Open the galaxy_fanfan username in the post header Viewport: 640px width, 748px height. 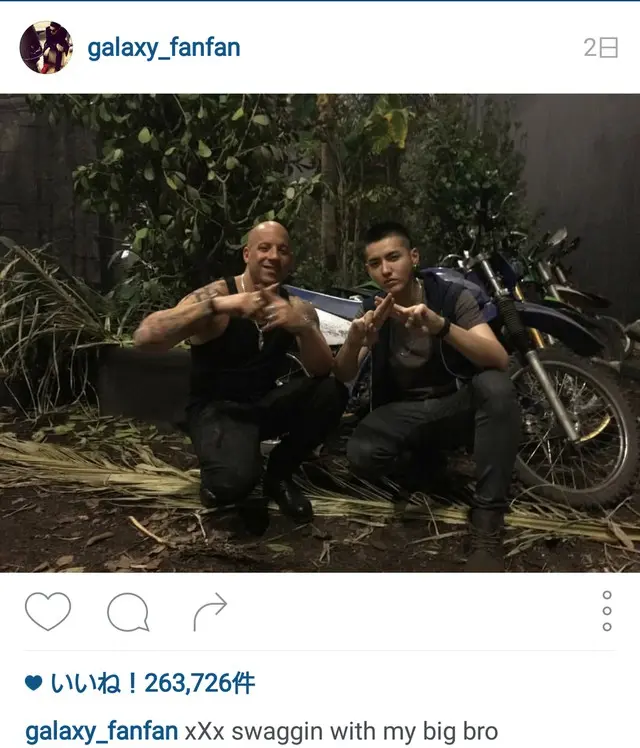click(163, 47)
